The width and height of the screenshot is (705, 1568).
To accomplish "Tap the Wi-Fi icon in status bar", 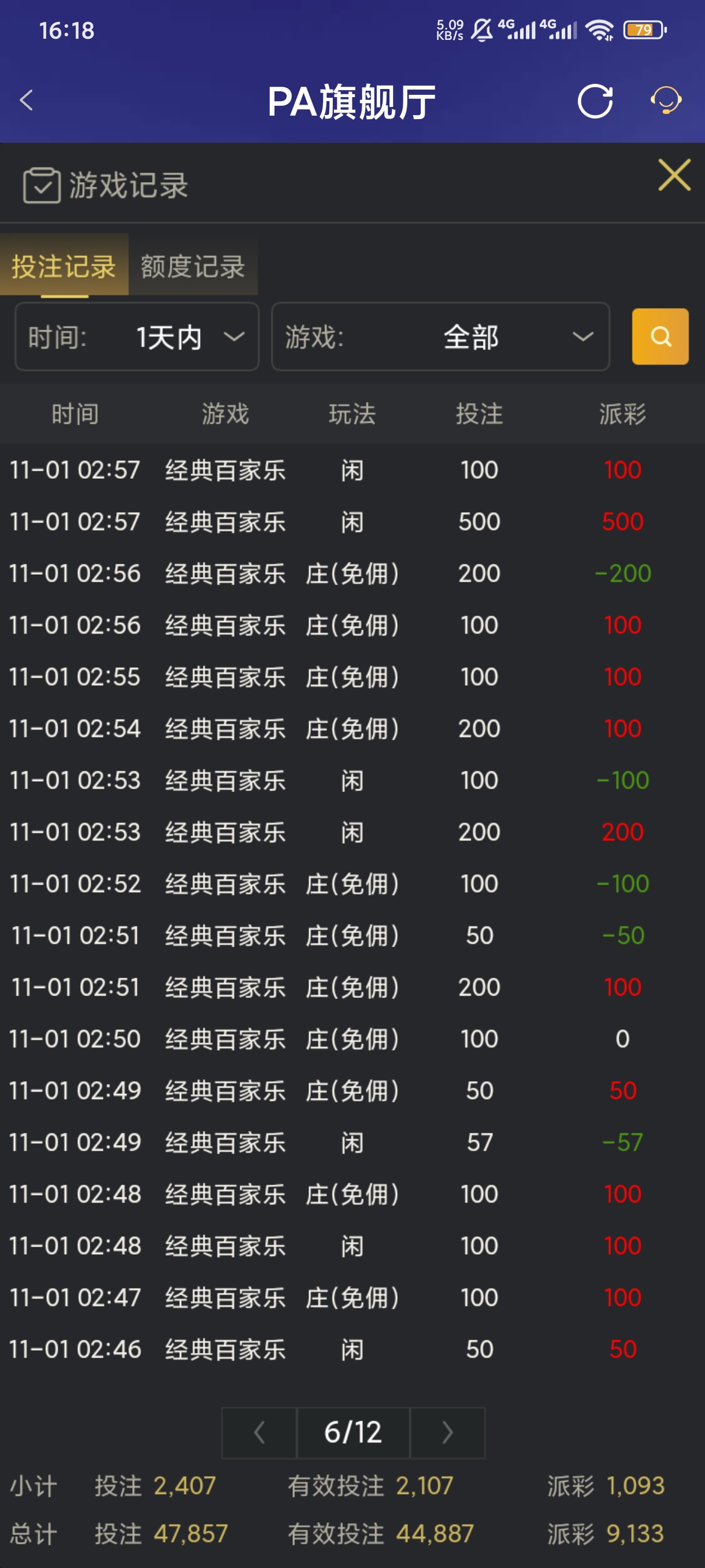I will pos(600,29).
